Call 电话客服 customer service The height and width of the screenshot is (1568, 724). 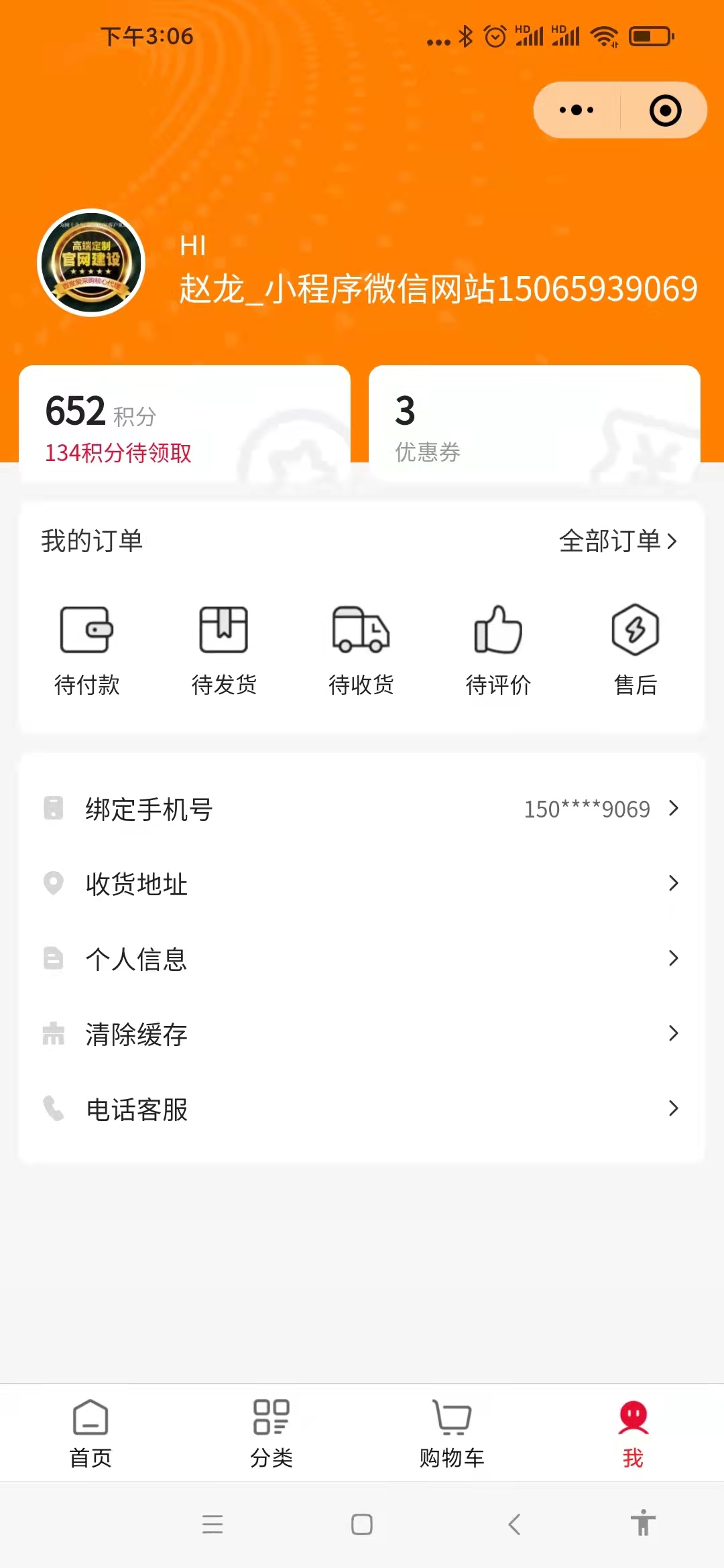point(362,1109)
